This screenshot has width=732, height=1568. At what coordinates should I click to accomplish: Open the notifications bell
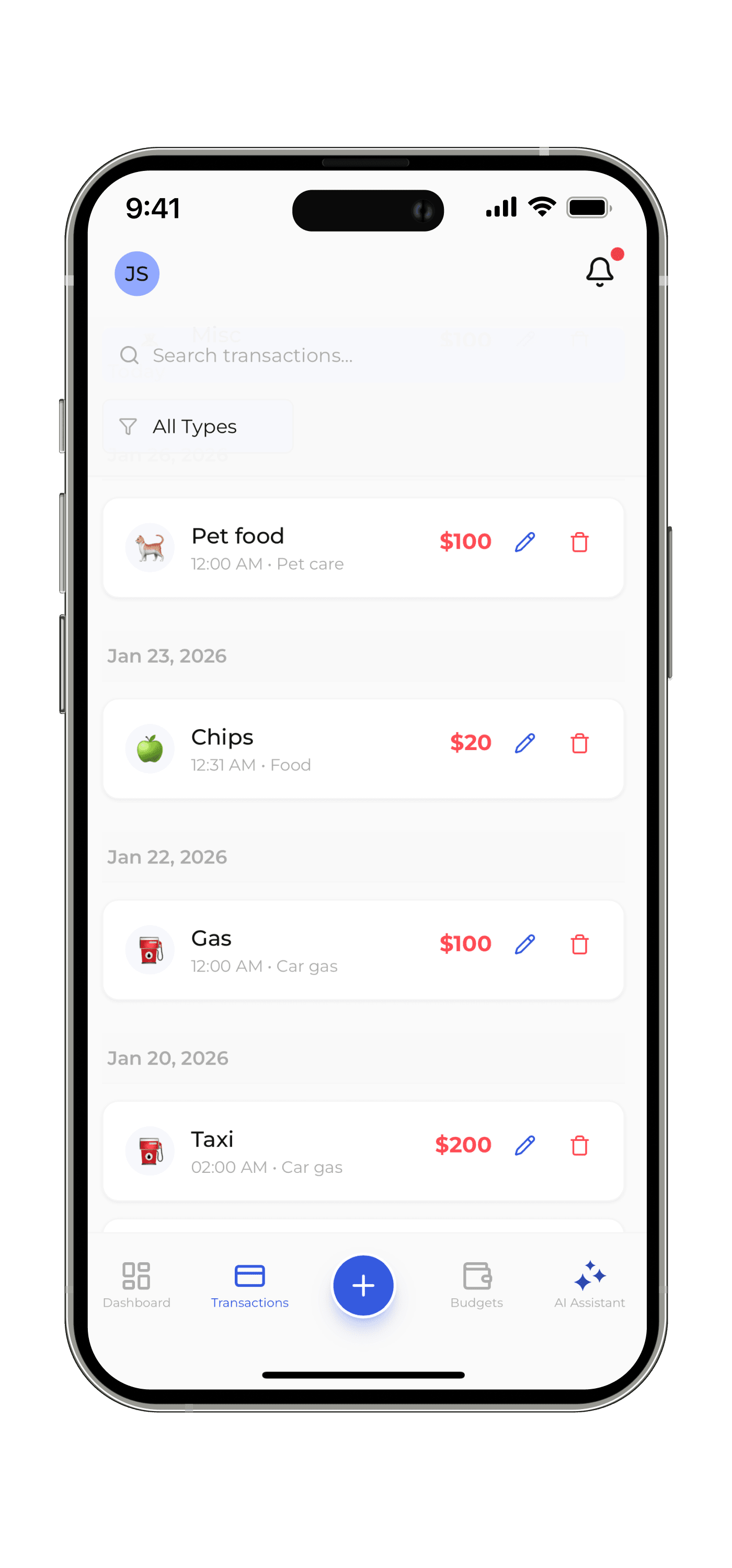(x=599, y=271)
